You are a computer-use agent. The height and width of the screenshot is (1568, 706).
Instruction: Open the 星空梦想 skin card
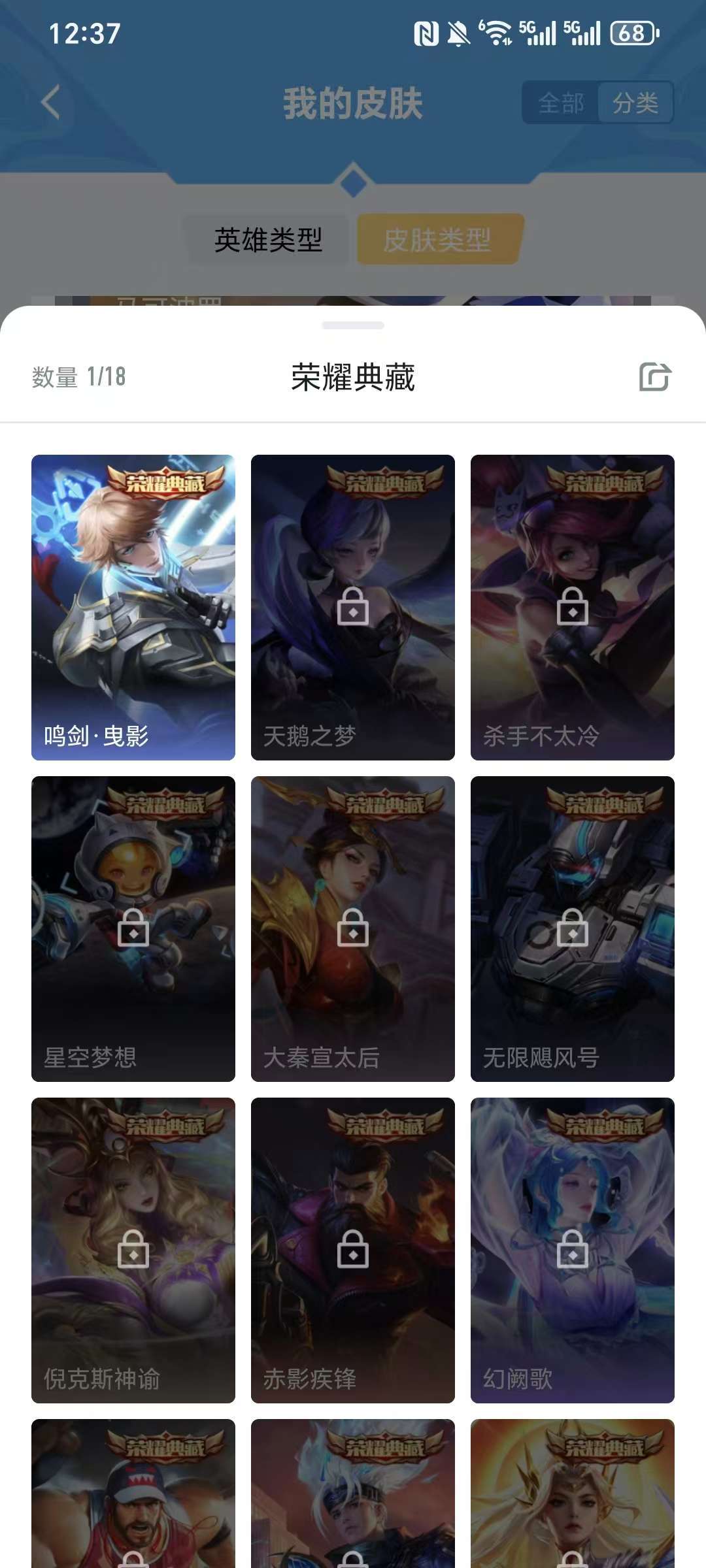133,928
